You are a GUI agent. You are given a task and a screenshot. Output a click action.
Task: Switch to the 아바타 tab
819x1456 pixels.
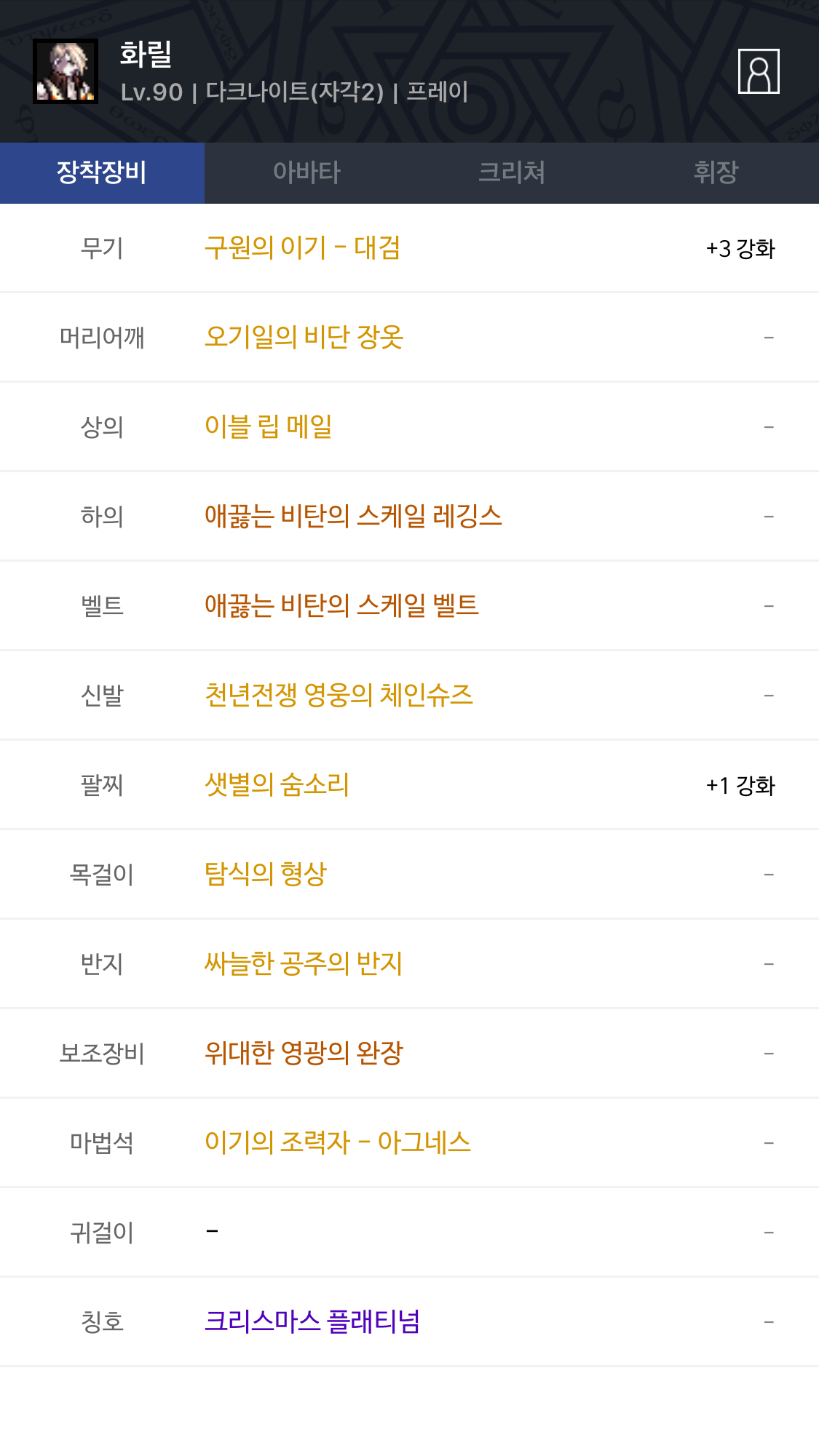tap(306, 172)
